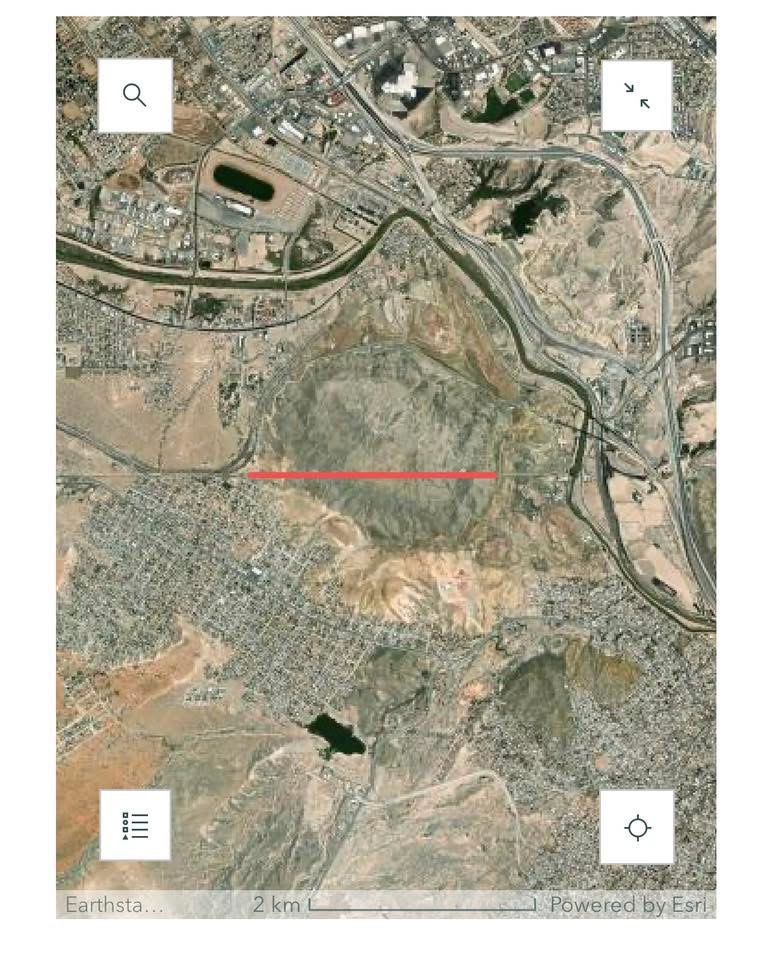
Task: Collapse the map from fullscreen view
Action: [637, 95]
